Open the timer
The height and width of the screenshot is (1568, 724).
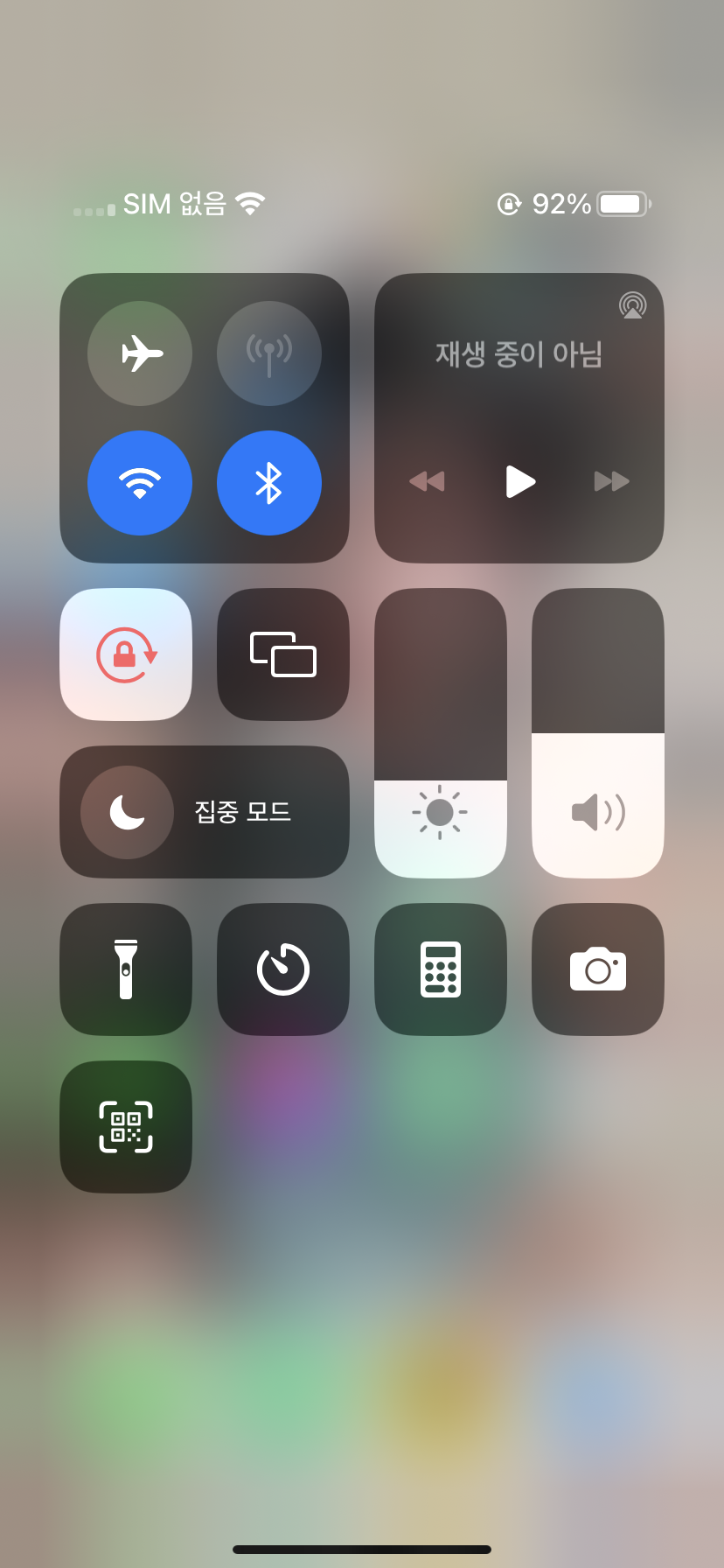(283, 969)
